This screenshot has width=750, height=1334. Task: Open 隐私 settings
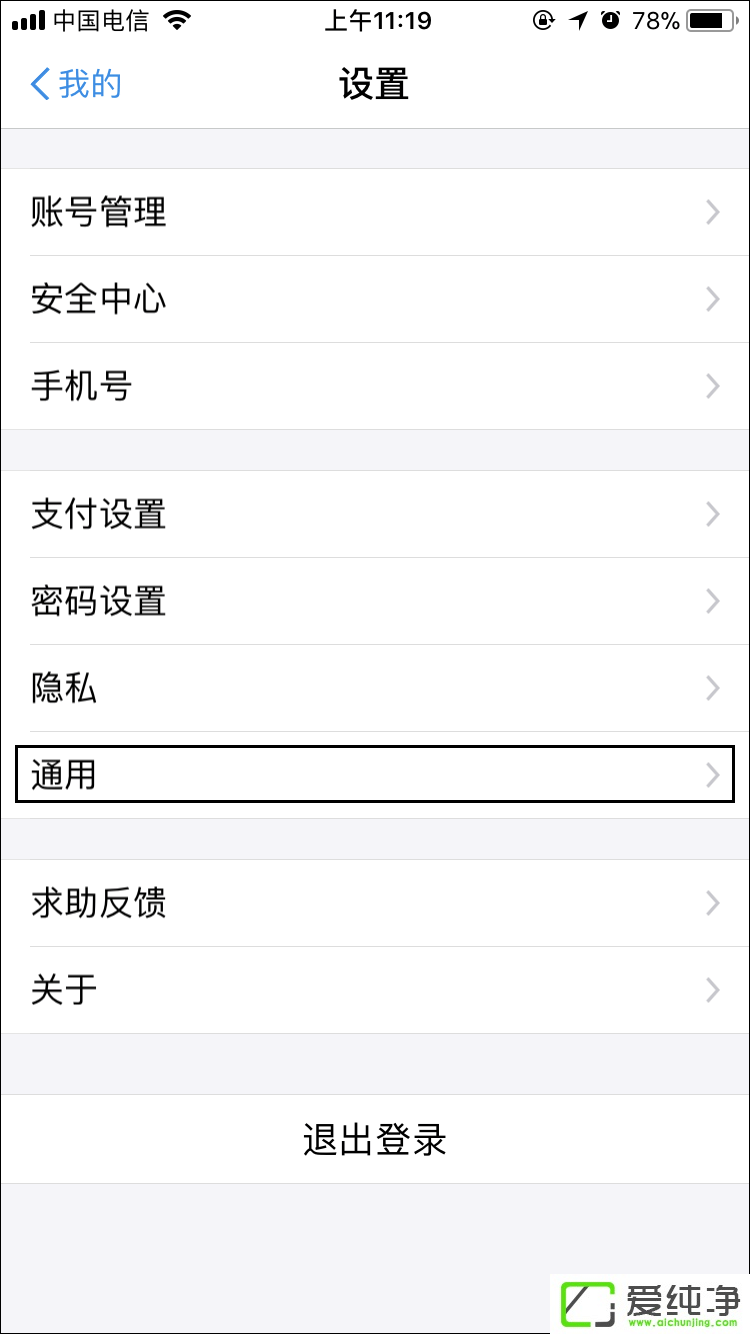pos(375,688)
